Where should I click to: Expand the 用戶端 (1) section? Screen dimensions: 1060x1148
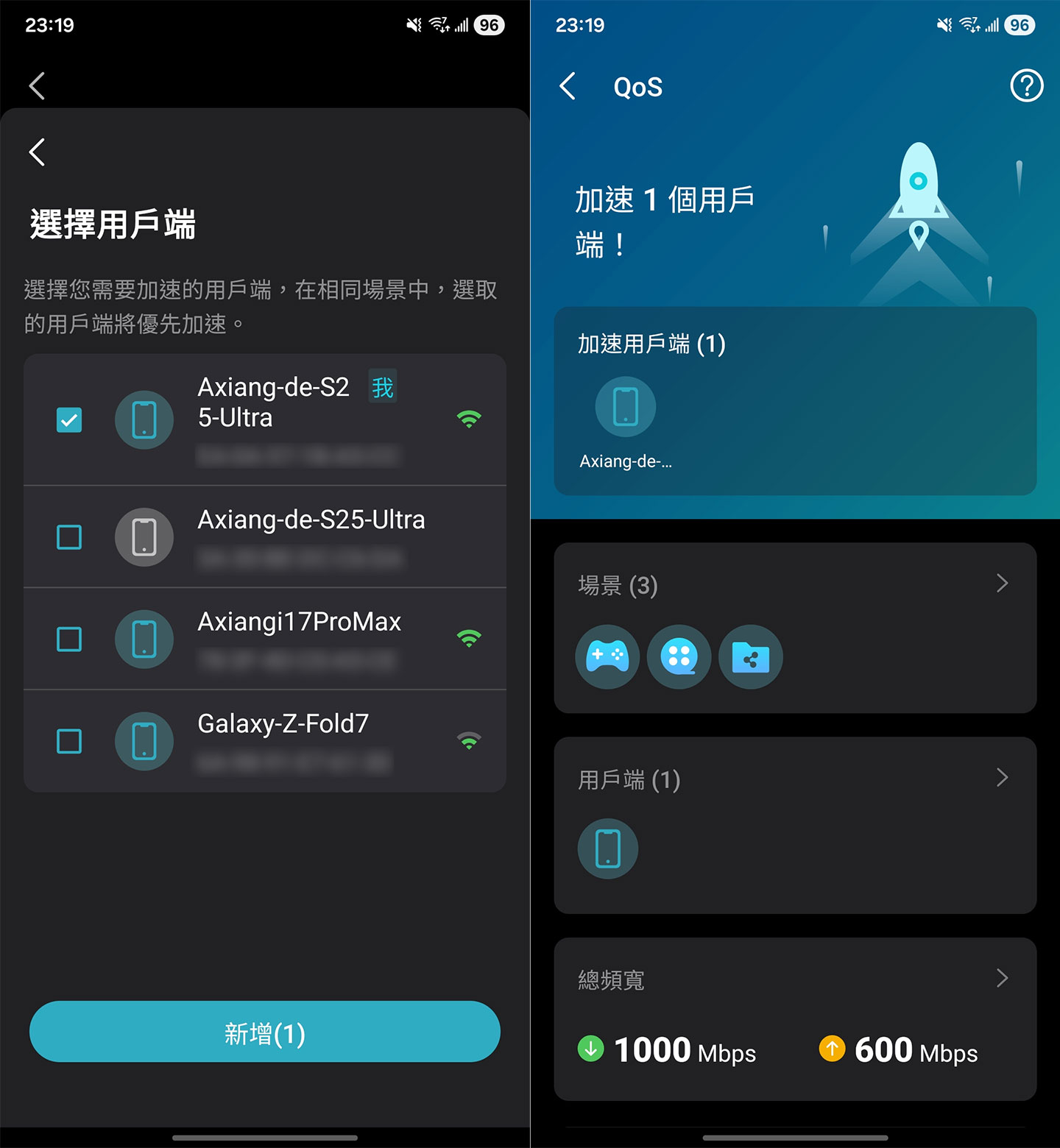(1001, 778)
